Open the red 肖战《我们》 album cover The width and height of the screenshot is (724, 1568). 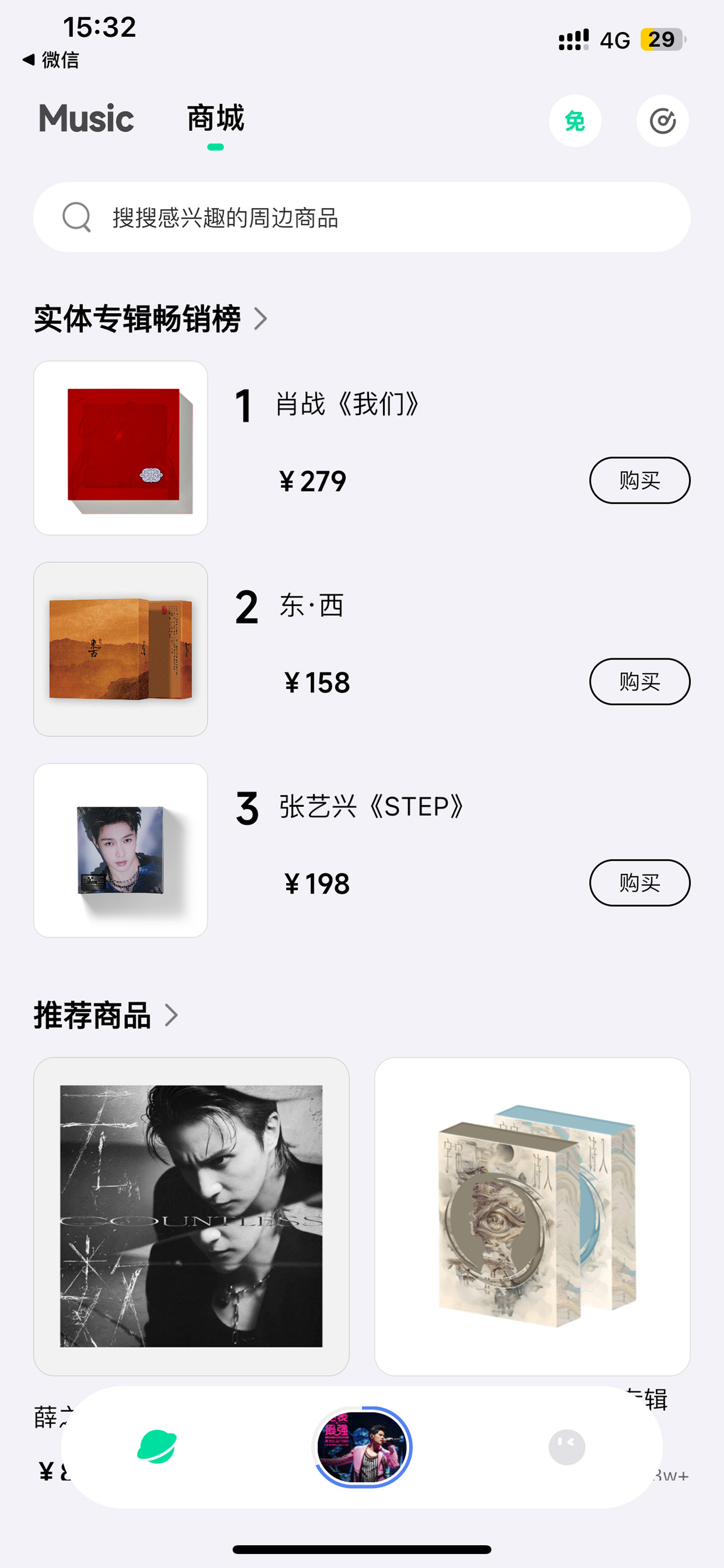120,448
